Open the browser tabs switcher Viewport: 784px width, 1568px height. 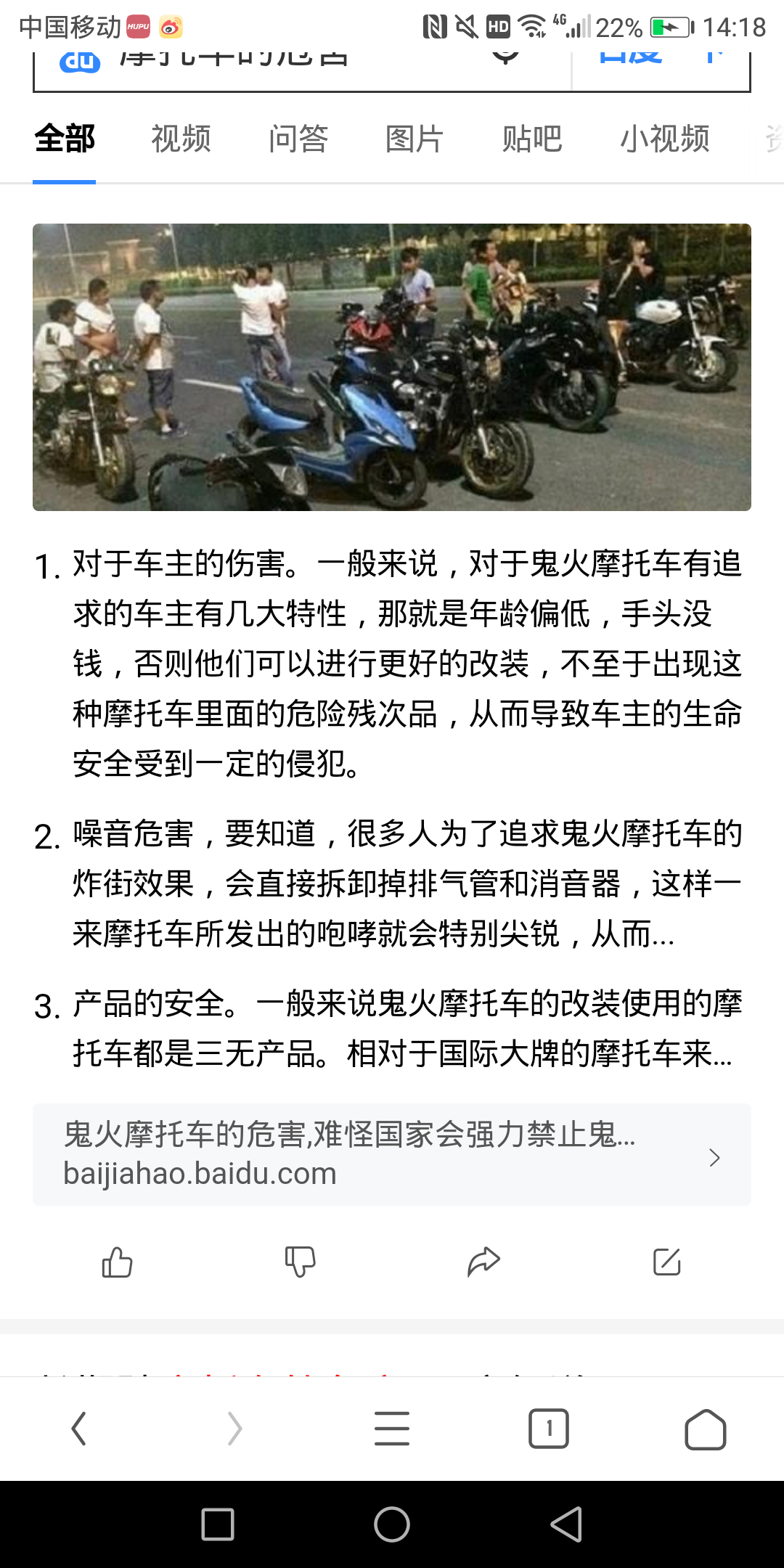(x=549, y=1429)
